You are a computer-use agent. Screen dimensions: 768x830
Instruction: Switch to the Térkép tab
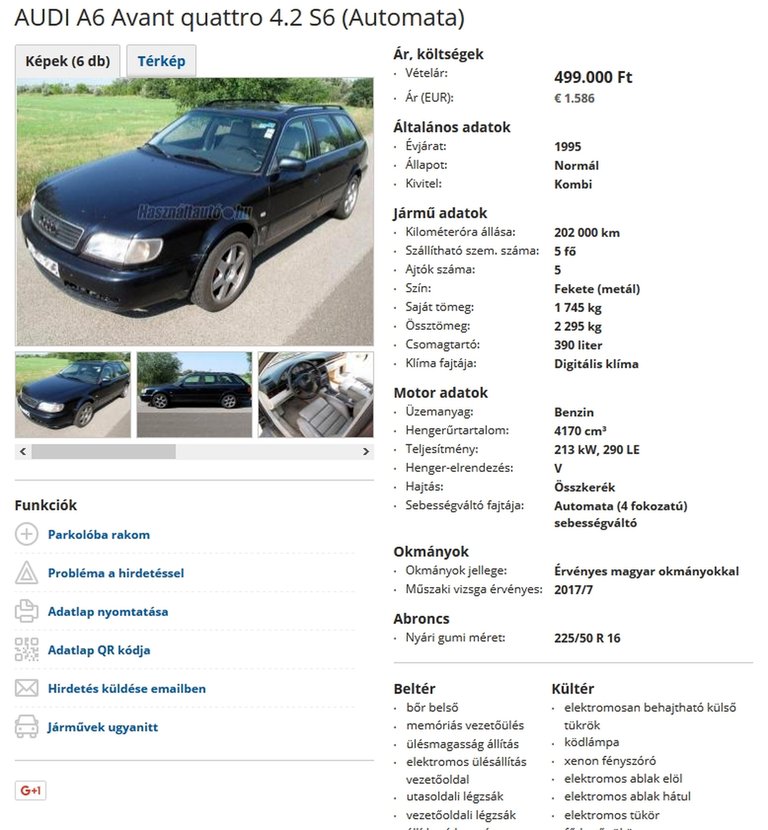(x=161, y=61)
